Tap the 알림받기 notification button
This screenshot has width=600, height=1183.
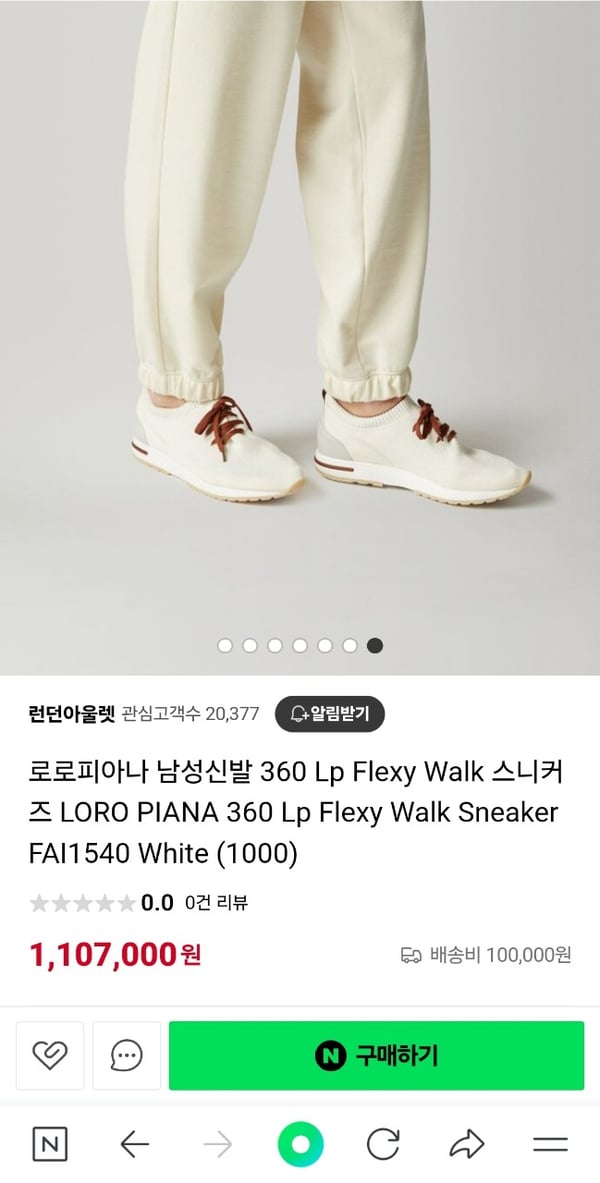(x=330, y=713)
